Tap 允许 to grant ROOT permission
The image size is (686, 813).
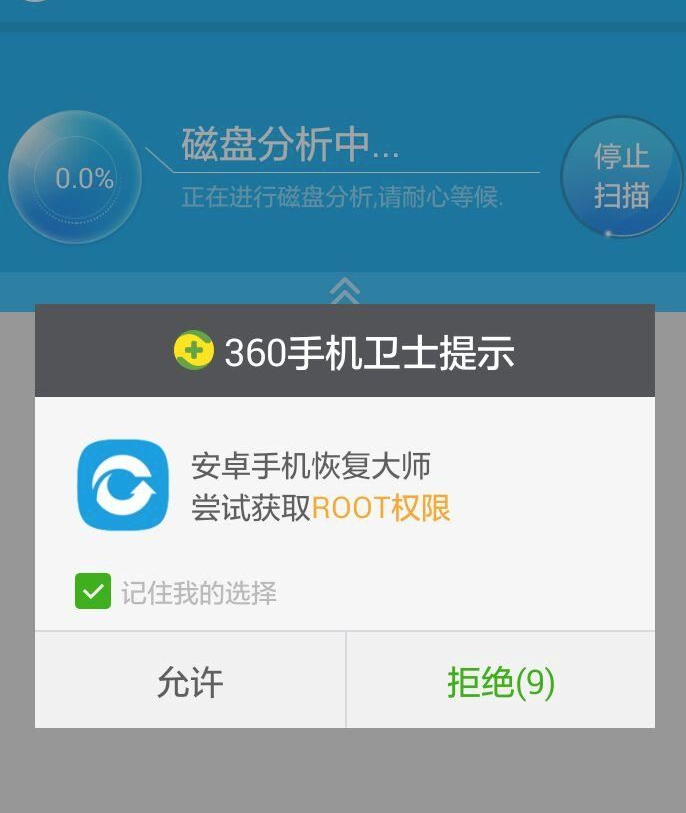[x=190, y=682]
